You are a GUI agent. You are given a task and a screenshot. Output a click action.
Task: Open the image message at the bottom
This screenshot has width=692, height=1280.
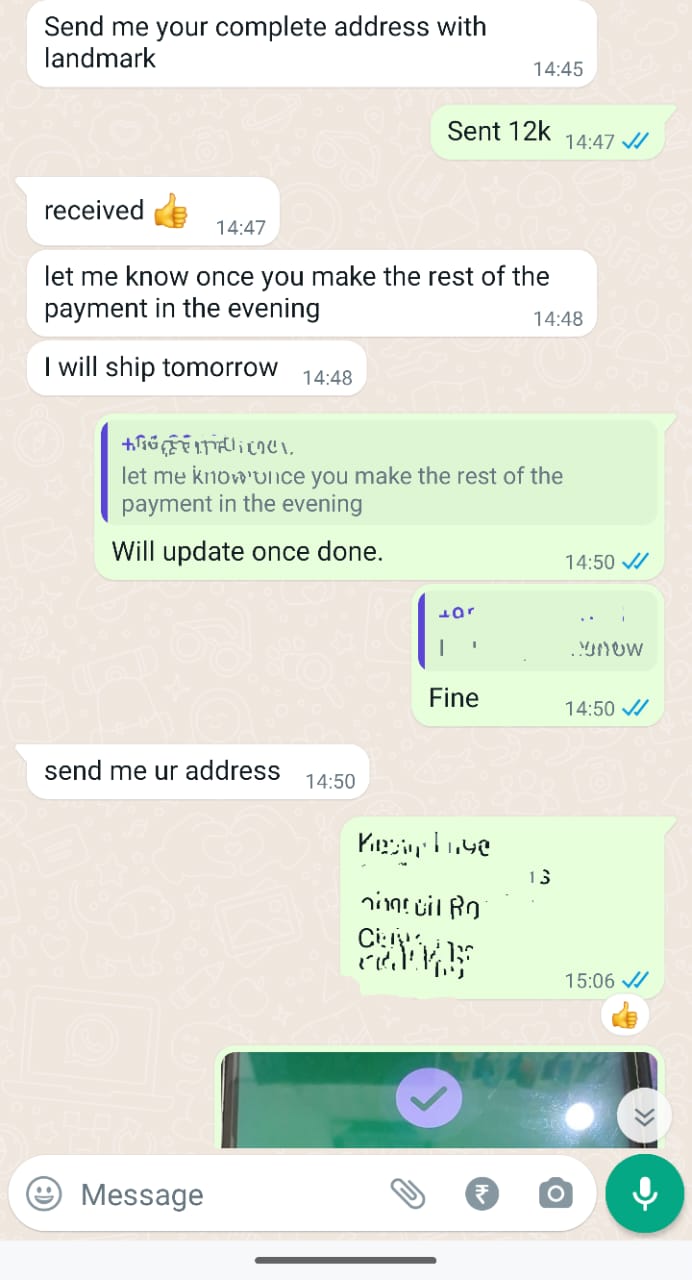440,1098
